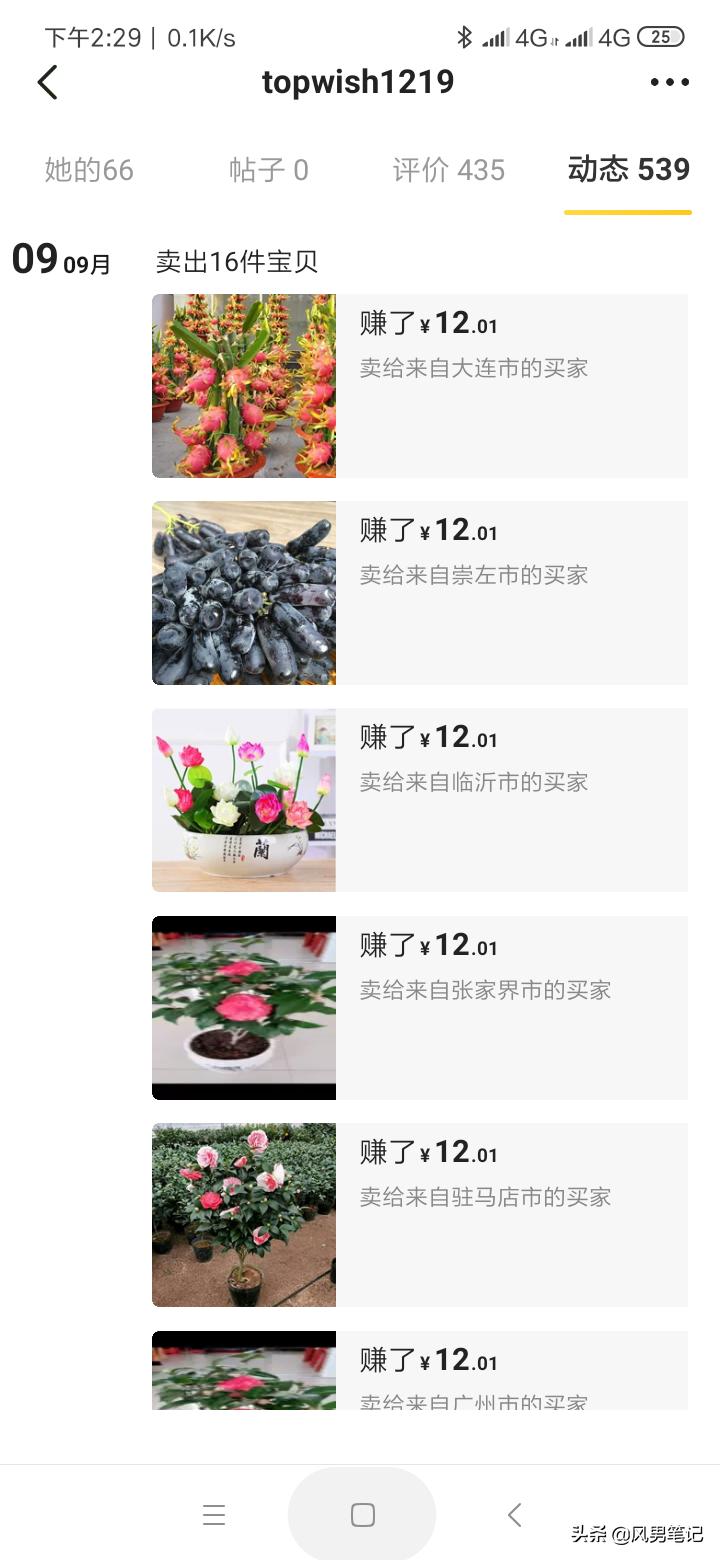
Task: Tap the navigation bar back button
Action: click(x=514, y=1514)
